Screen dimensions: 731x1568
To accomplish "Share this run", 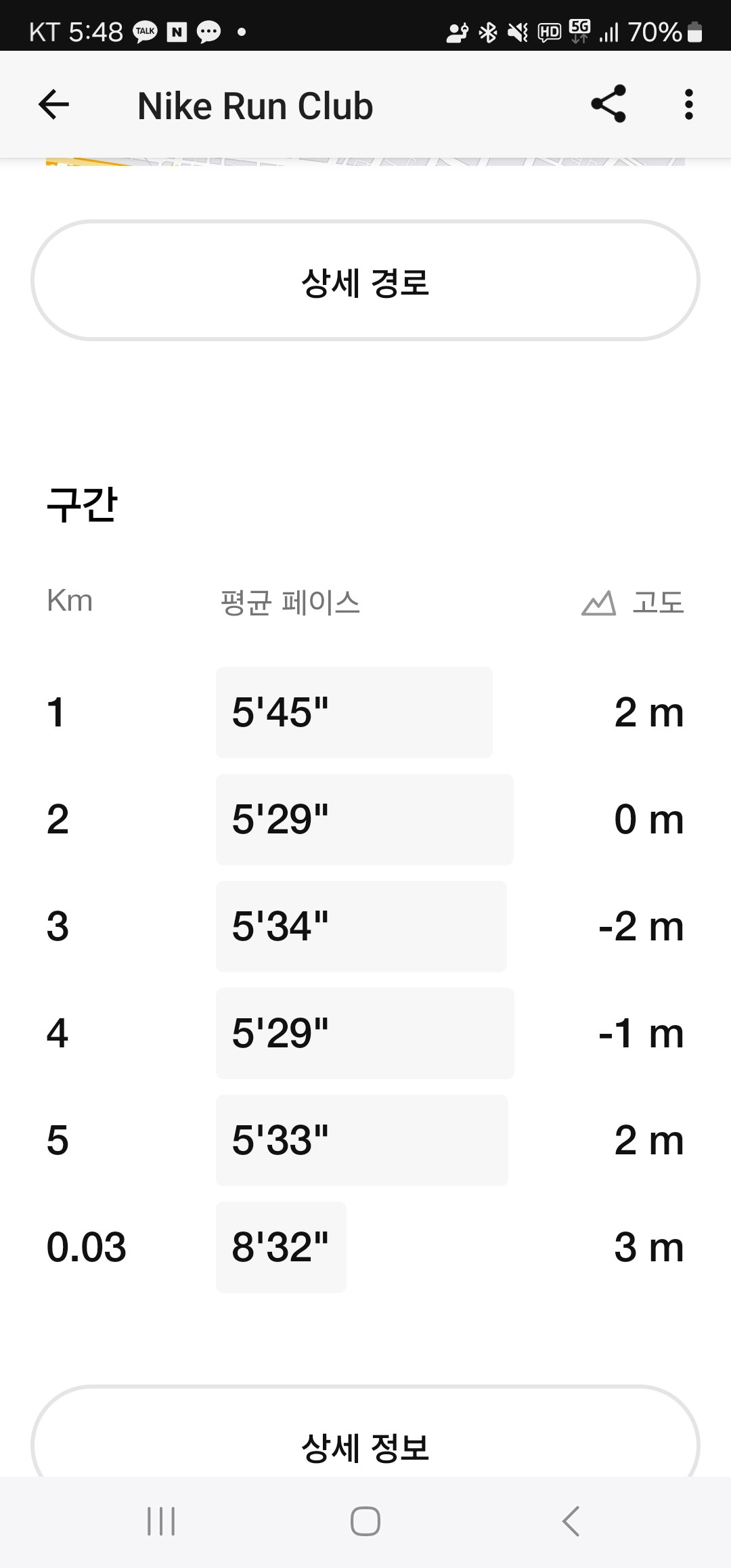I will pos(608,104).
